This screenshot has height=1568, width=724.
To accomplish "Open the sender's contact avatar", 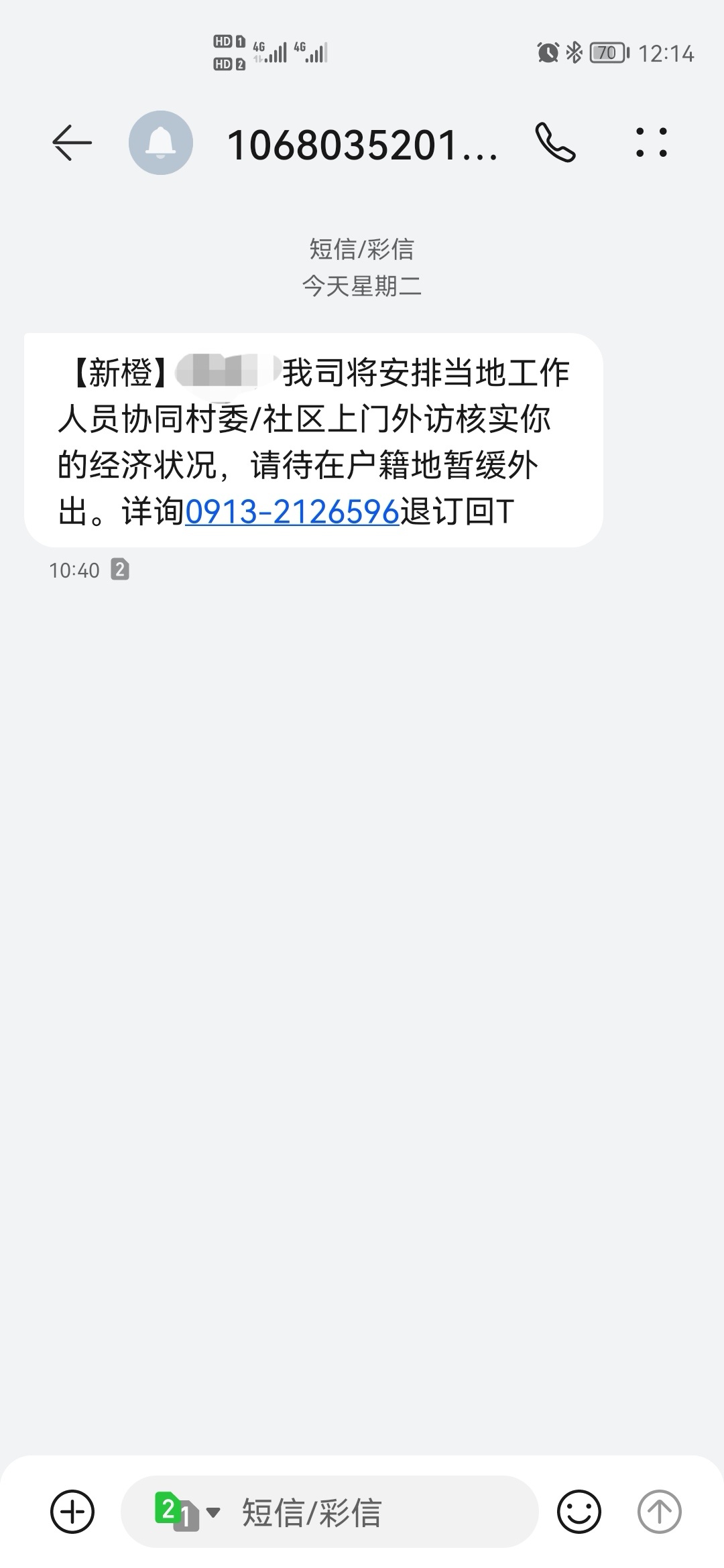I will (161, 143).
